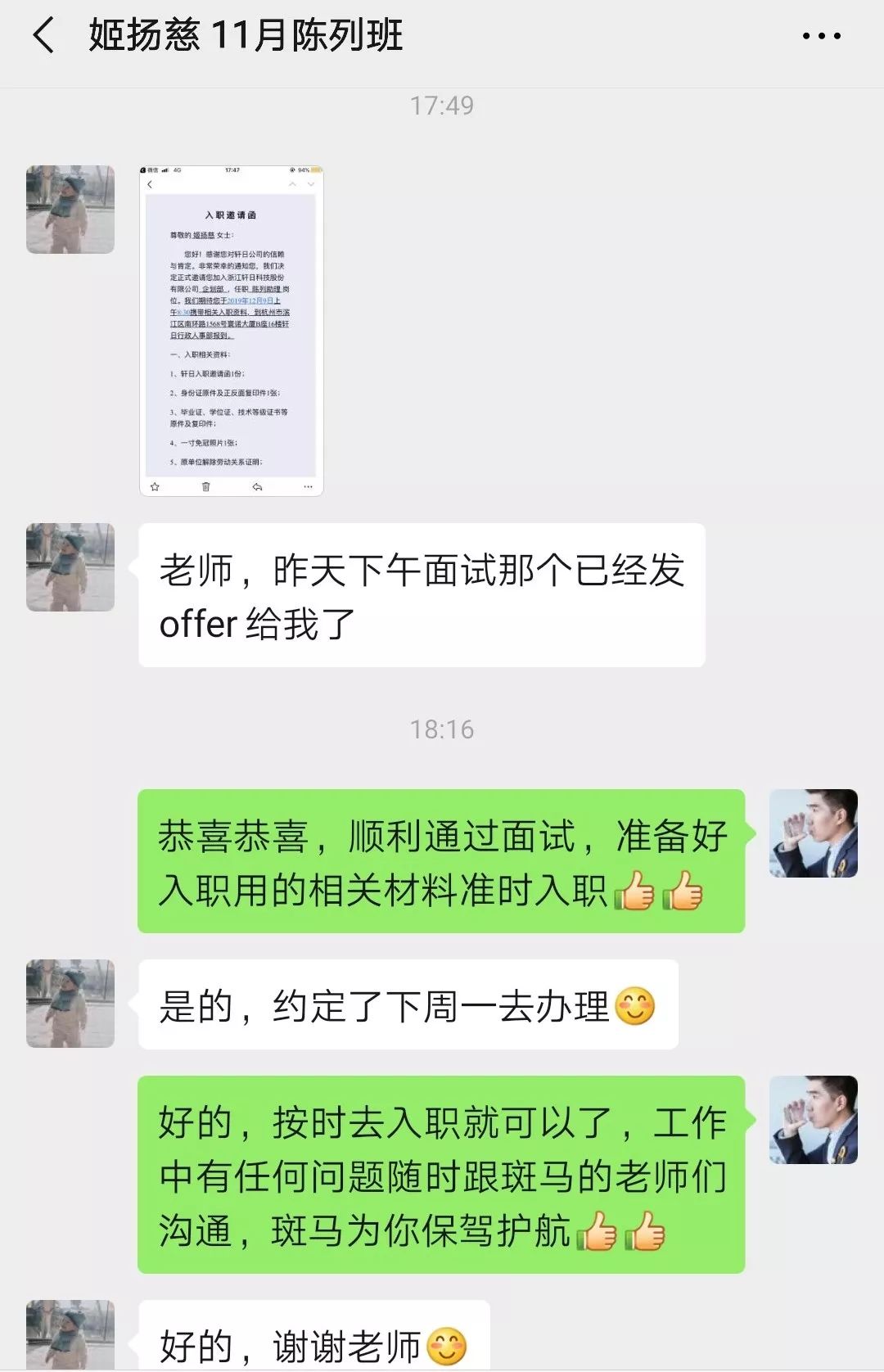Tap the sender's avatar beside the offer image
This screenshot has height=1372, width=884.
coord(70,210)
